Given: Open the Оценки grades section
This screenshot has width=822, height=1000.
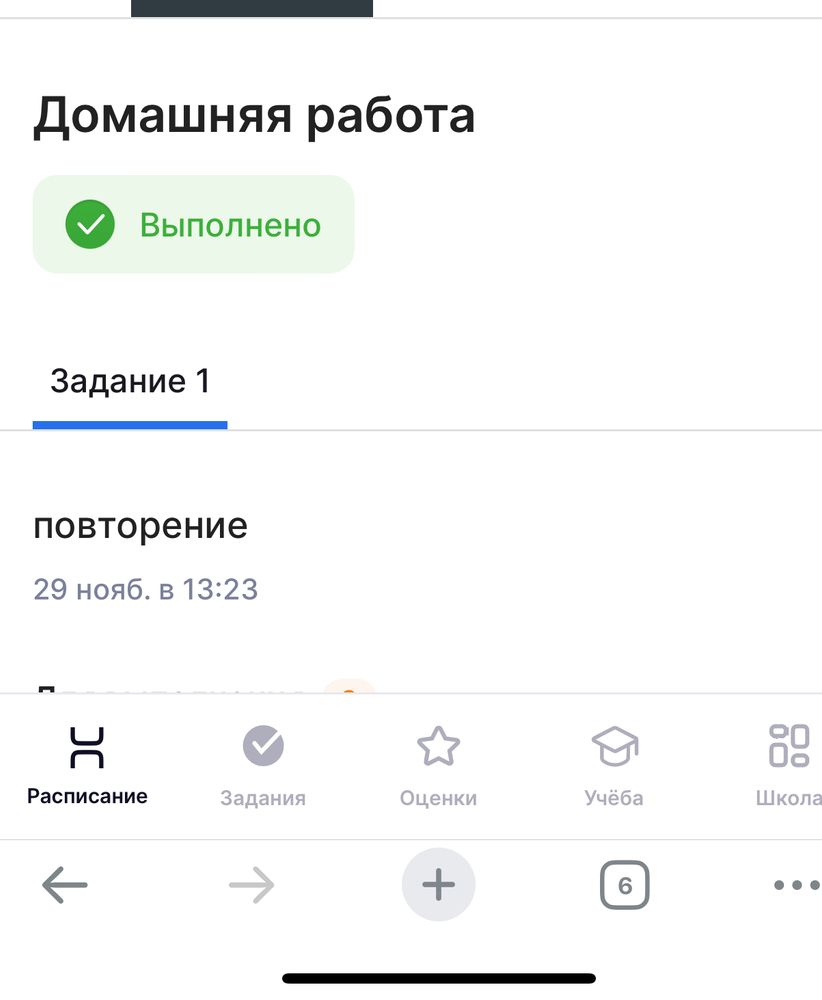Looking at the screenshot, I should point(438,760).
